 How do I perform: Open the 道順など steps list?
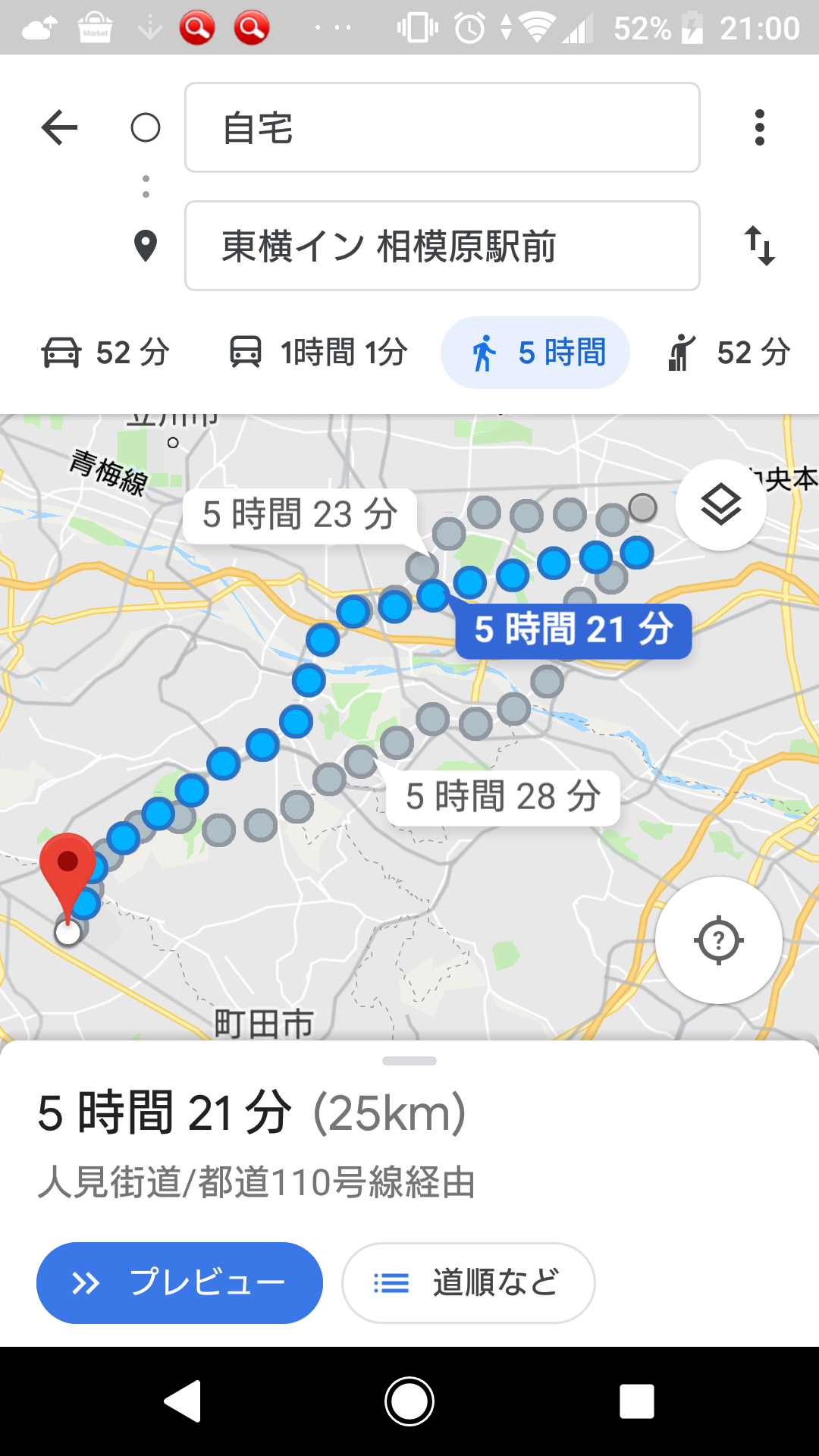468,1283
